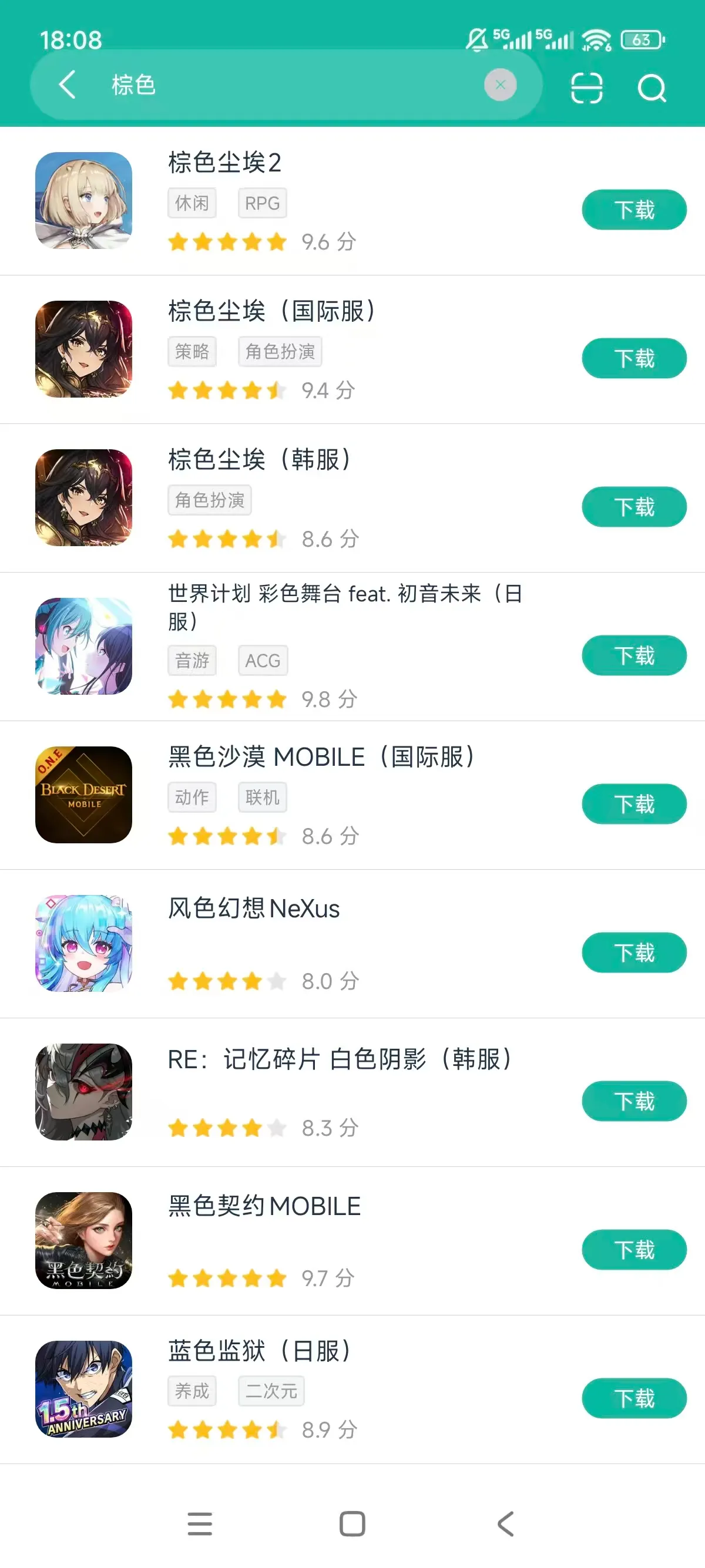Image resolution: width=705 pixels, height=1568 pixels.
Task: Tap the 二次元 tag under 蓝色监狱
Action: pos(270,1390)
